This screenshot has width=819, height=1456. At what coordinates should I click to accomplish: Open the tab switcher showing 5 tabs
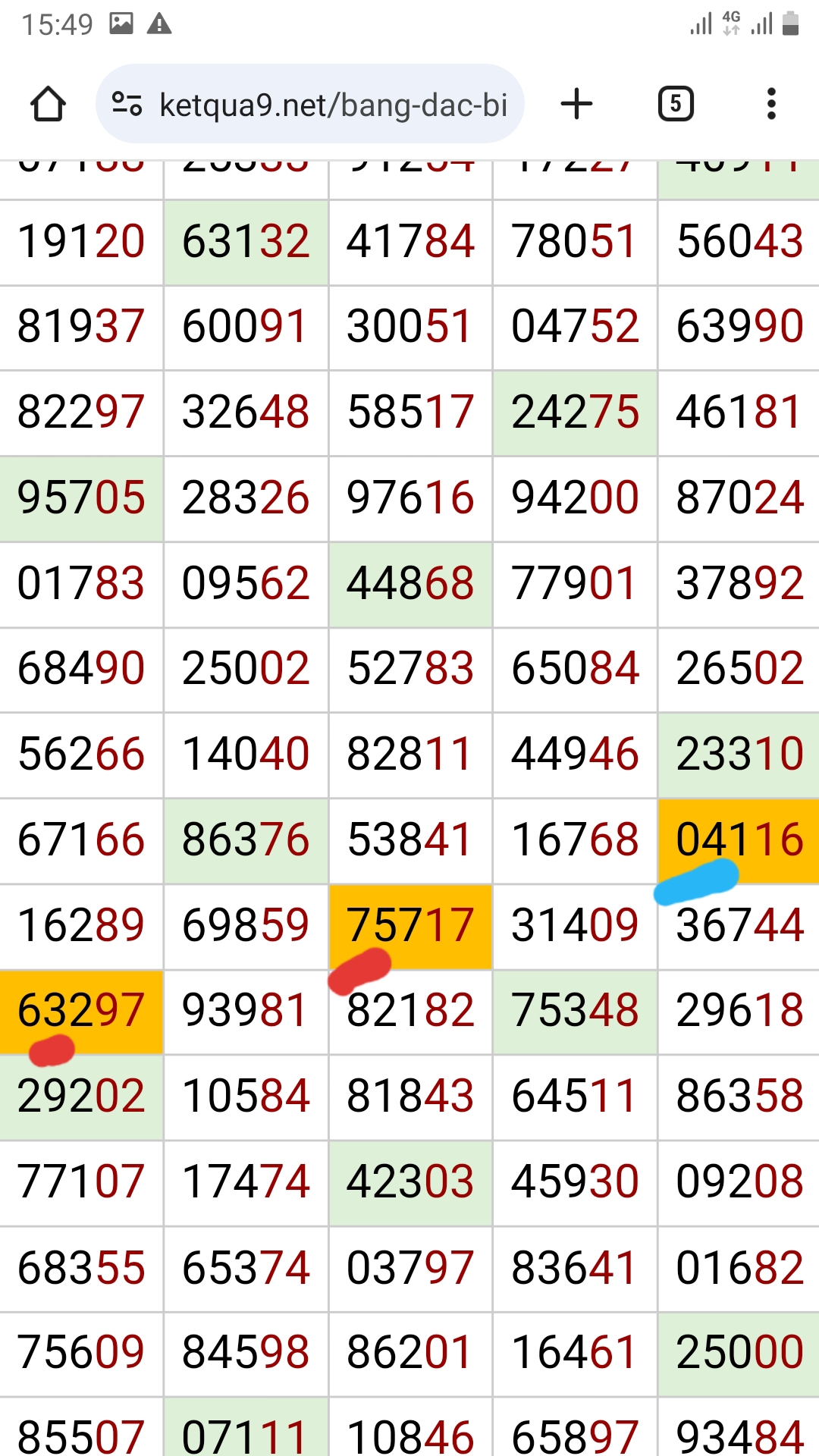point(676,104)
